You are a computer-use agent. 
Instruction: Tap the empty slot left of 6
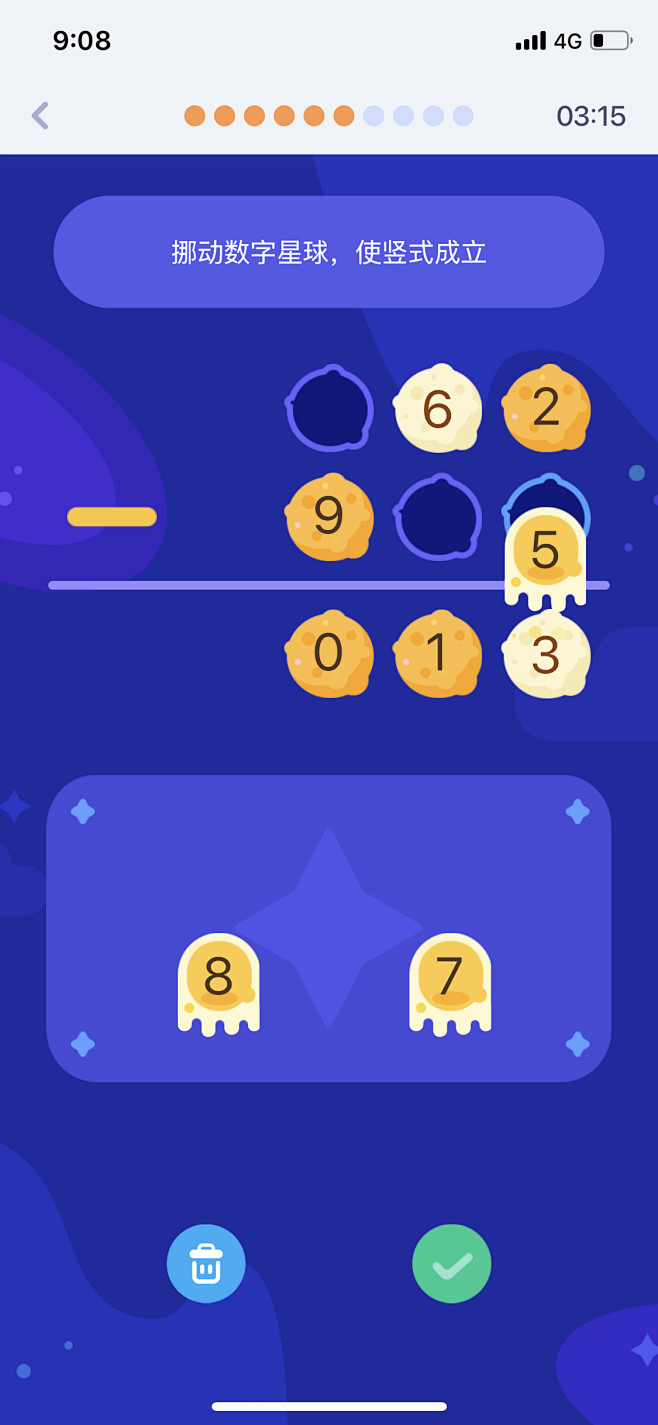tap(330, 409)
